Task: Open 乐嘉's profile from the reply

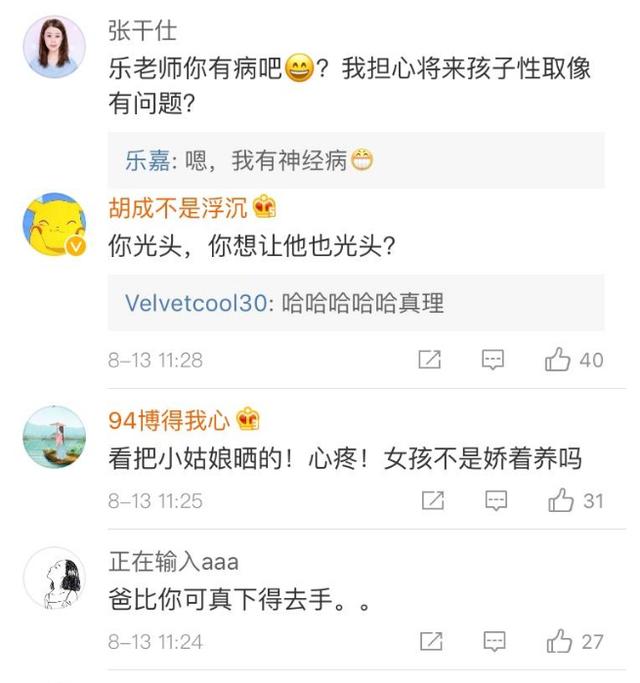Action: (147, 160)
